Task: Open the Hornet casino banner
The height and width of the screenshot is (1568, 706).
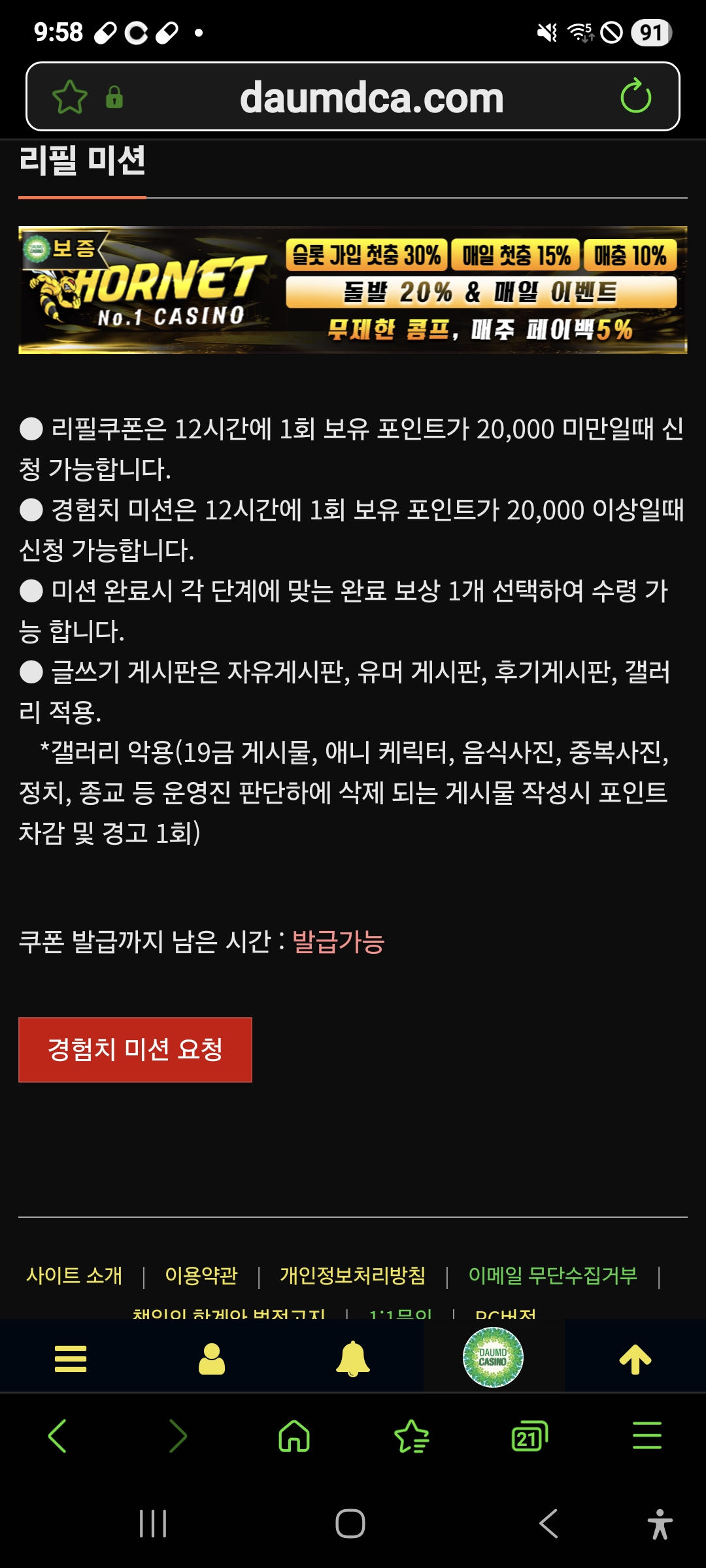Action: [x=353, y=290]
